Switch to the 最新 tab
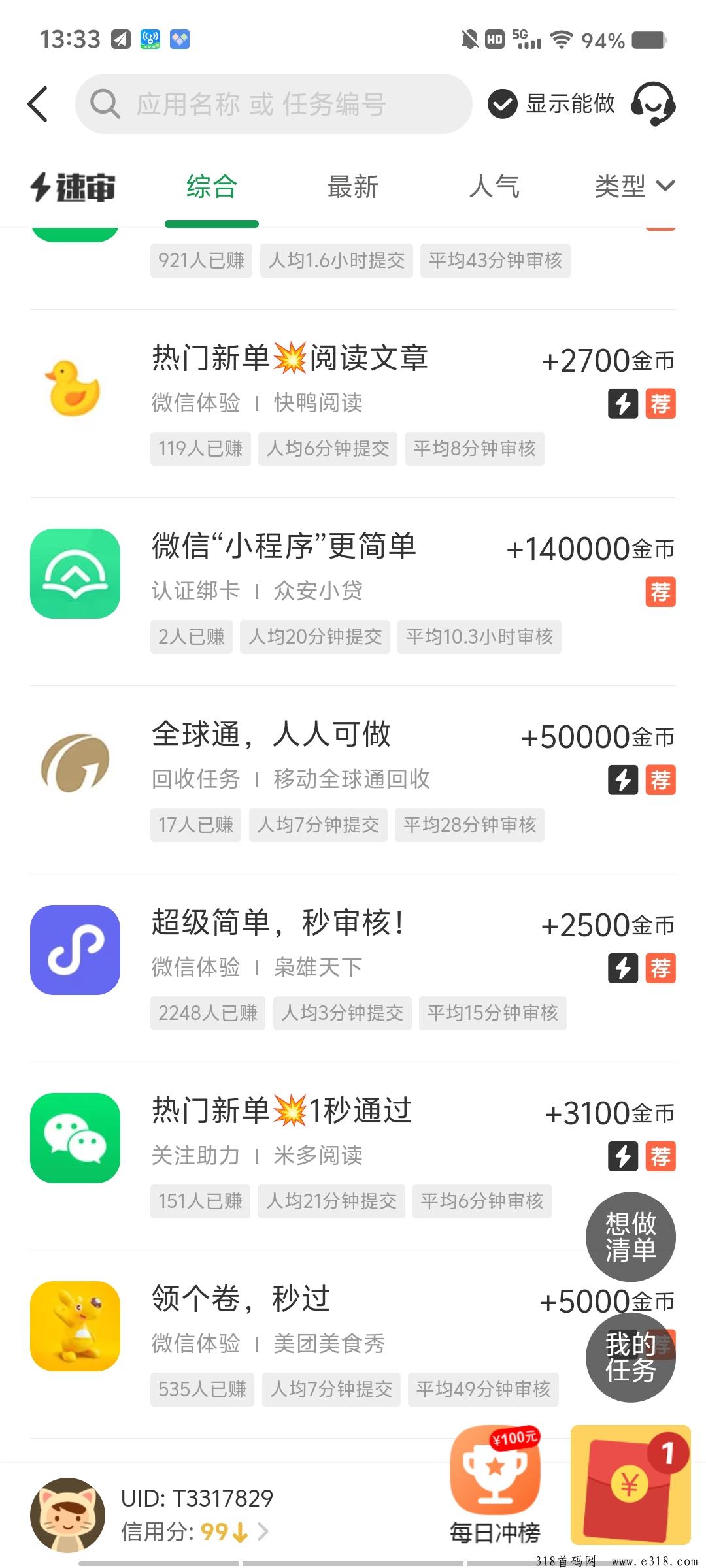706x1568 pixels. (353, 187)
